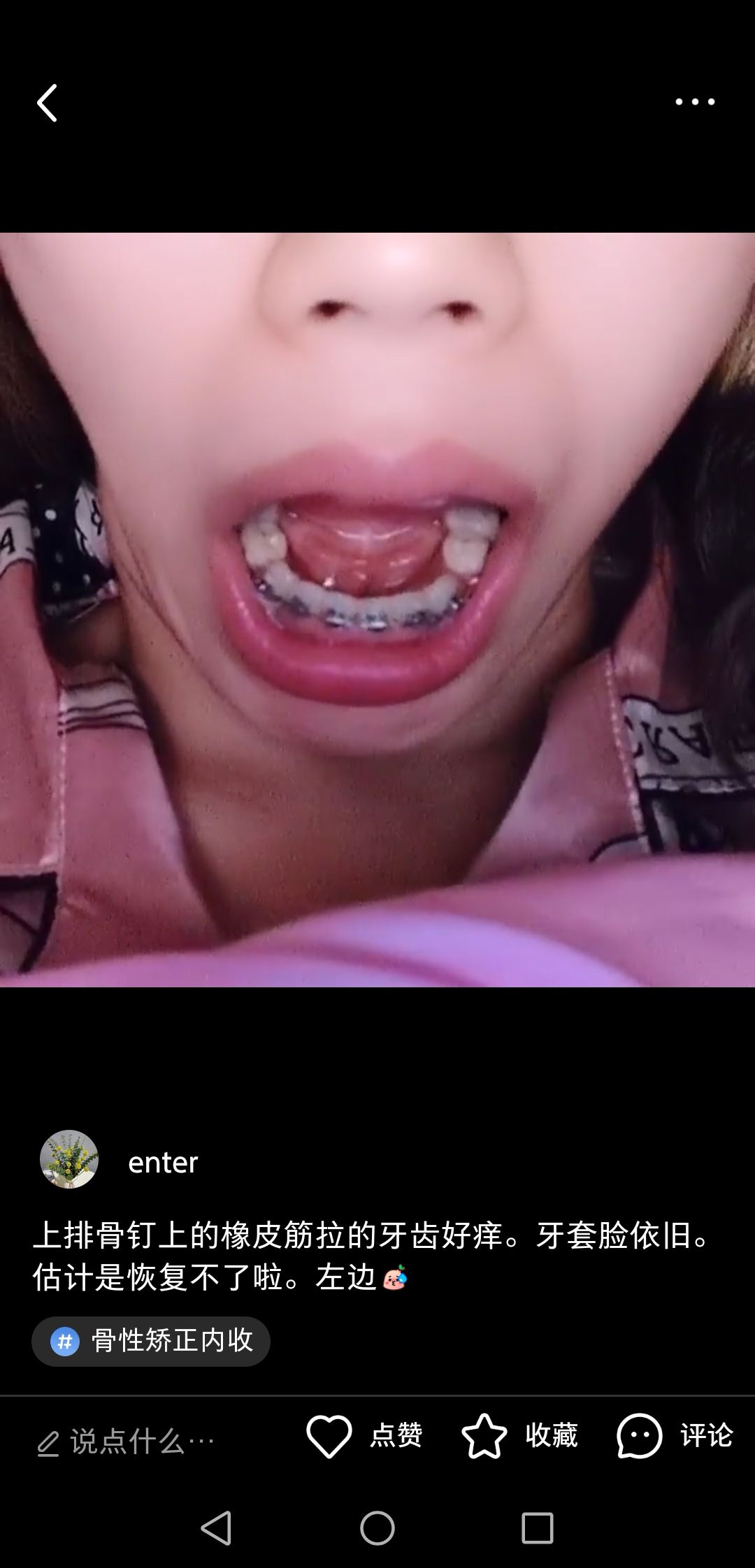Viewport: 755px width, 1568px height.
Task: Open the 骨性矫正内收 hashtag chip
Action: click(x=151, y=1341)
